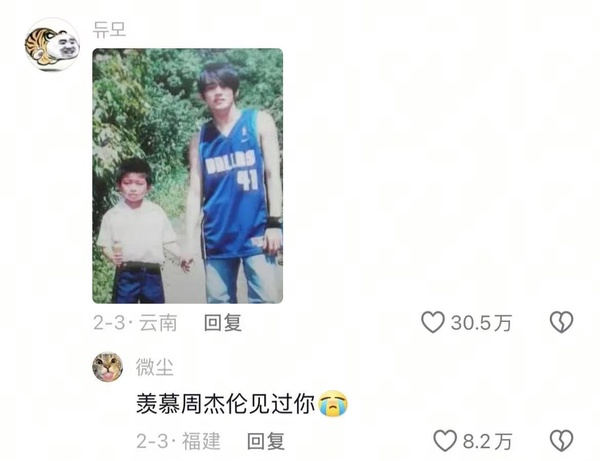This screenshot has height=461, width=600.
Task: Open the photo in 듀모's comment
Action: (x=187, y=176)
